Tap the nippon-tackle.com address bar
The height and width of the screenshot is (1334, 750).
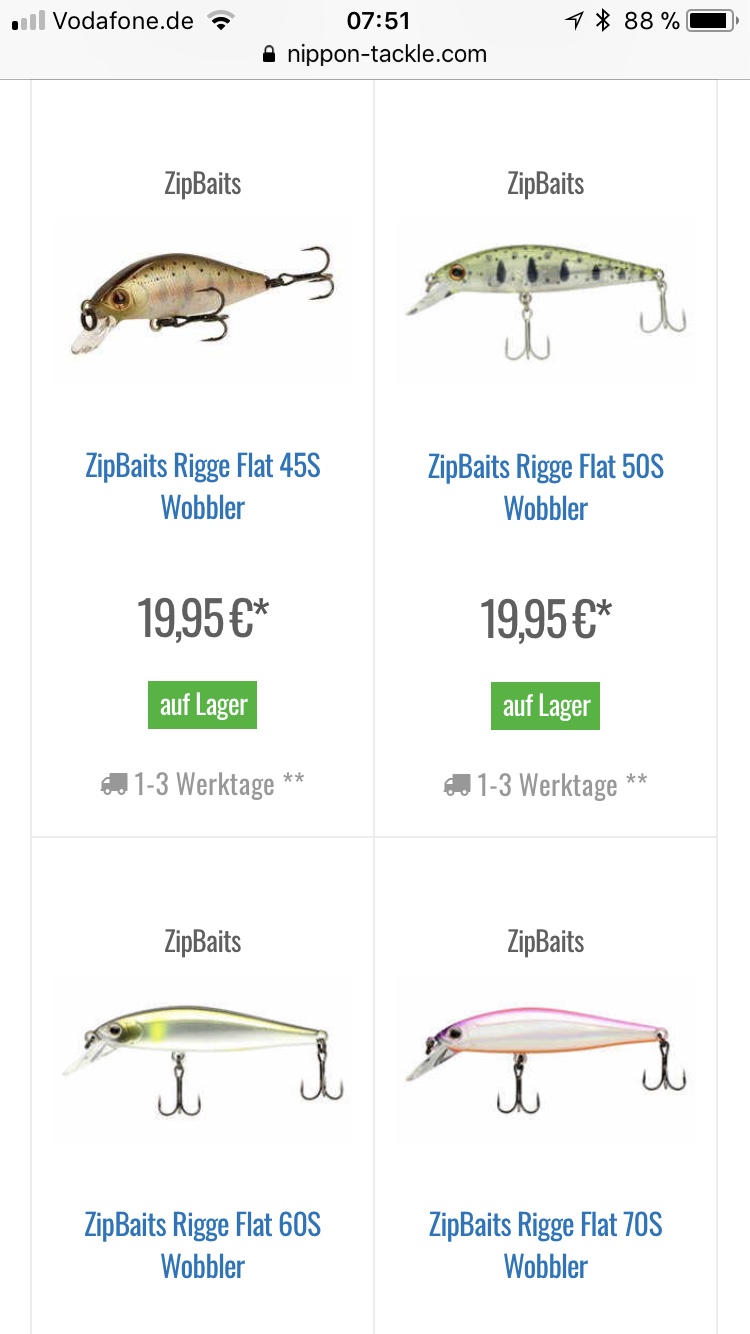tap(375, 54)
